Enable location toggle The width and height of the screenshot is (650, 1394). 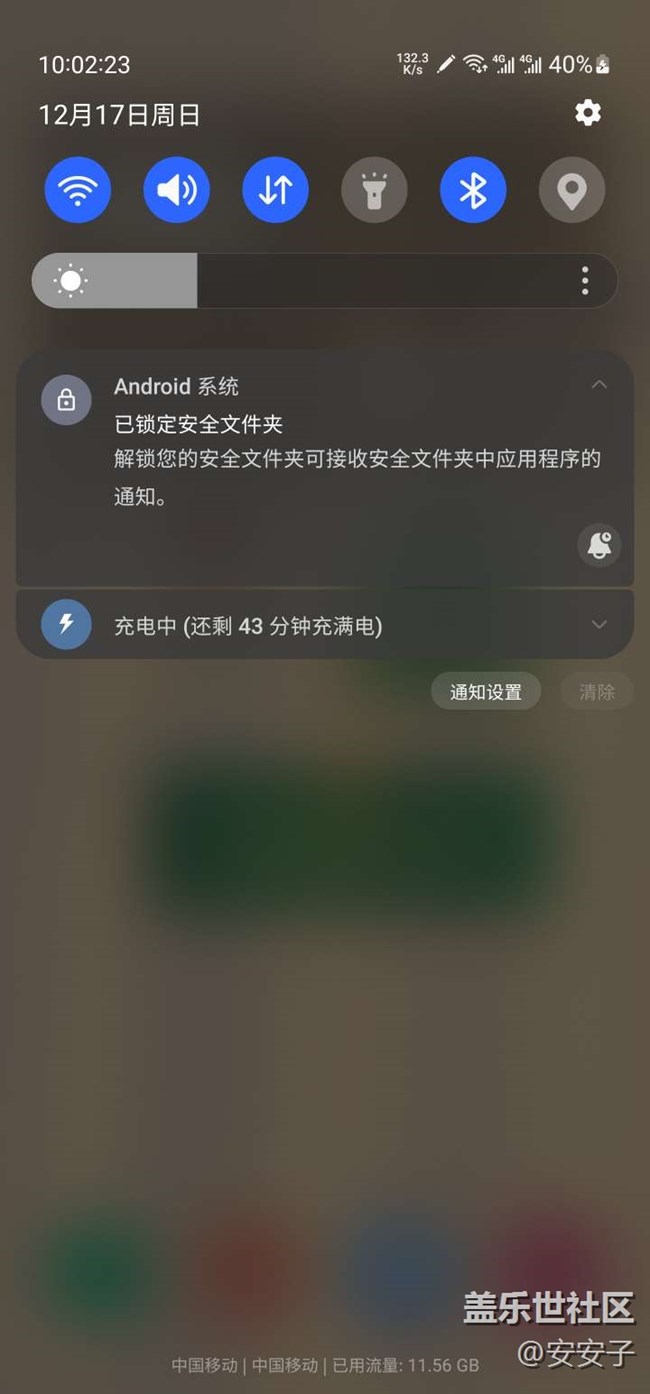tap(572, 189)
